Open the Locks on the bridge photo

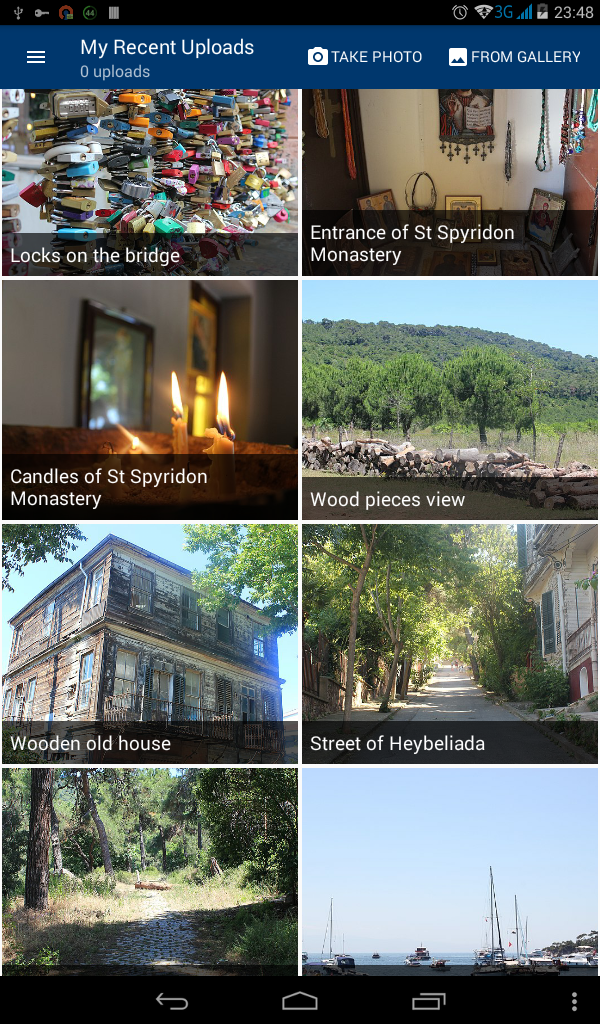point(150,182)
